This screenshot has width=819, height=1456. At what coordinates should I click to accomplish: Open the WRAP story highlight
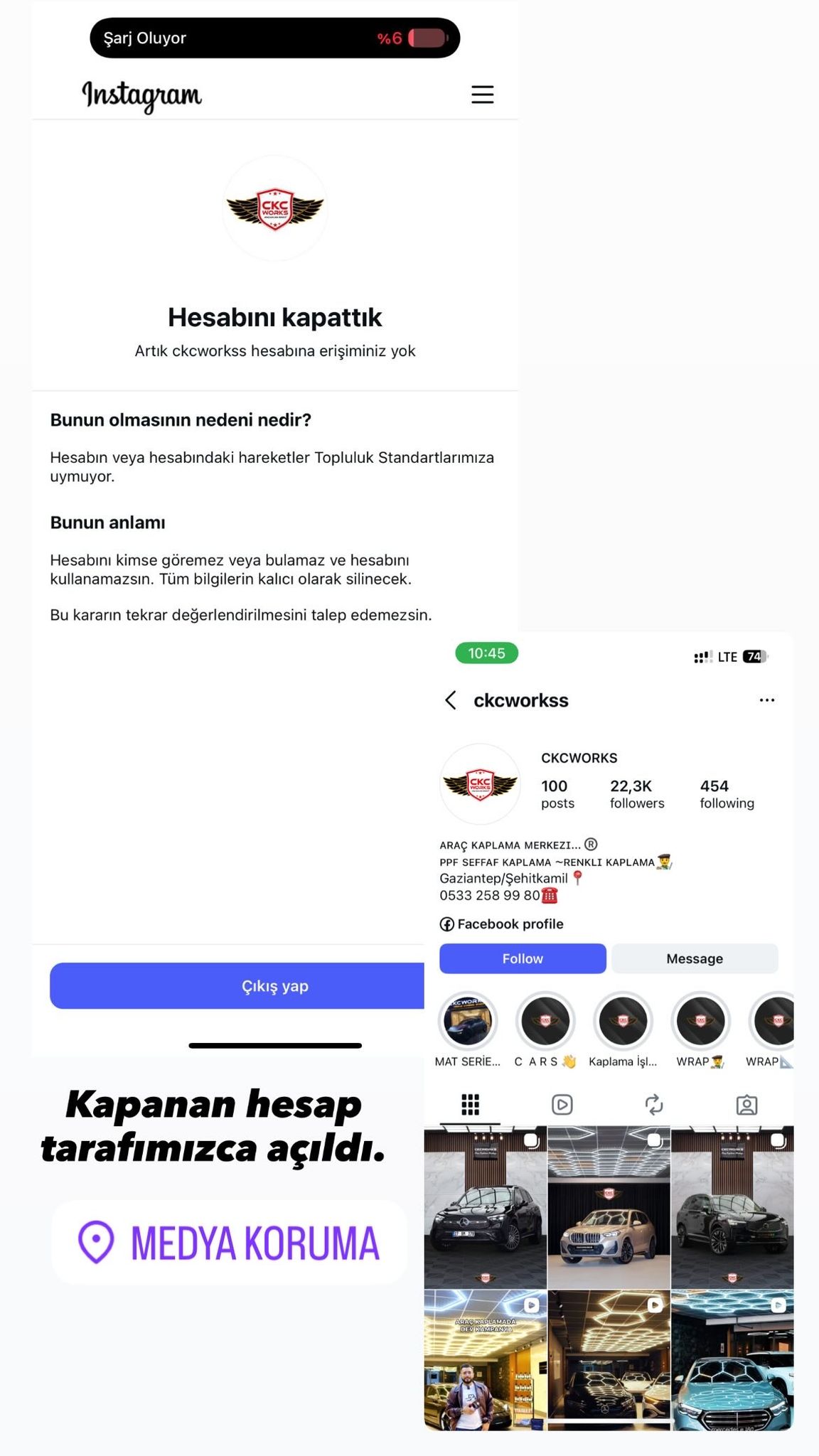(700, 1022)
